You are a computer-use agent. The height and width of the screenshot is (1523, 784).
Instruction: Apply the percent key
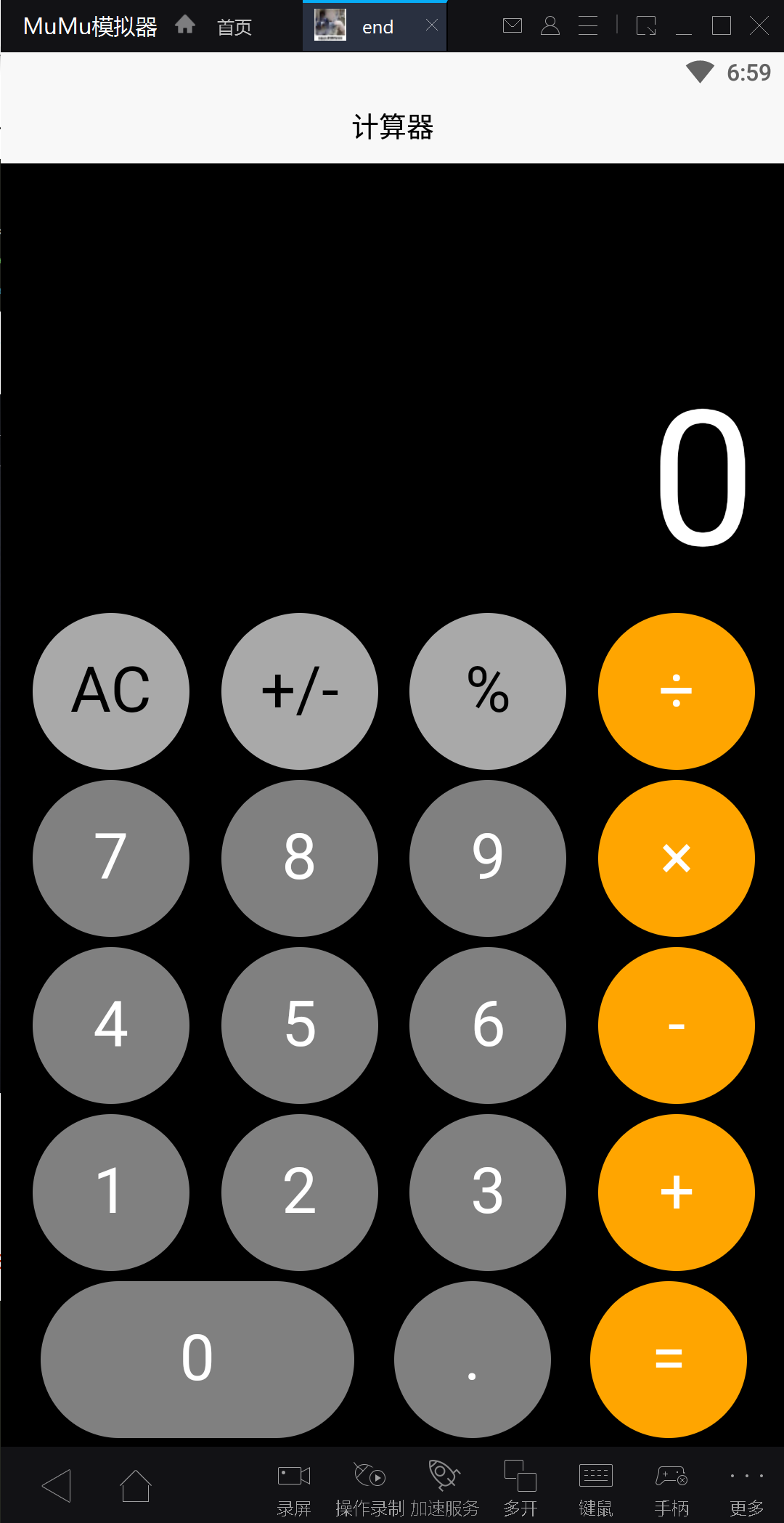coord(488,691)
